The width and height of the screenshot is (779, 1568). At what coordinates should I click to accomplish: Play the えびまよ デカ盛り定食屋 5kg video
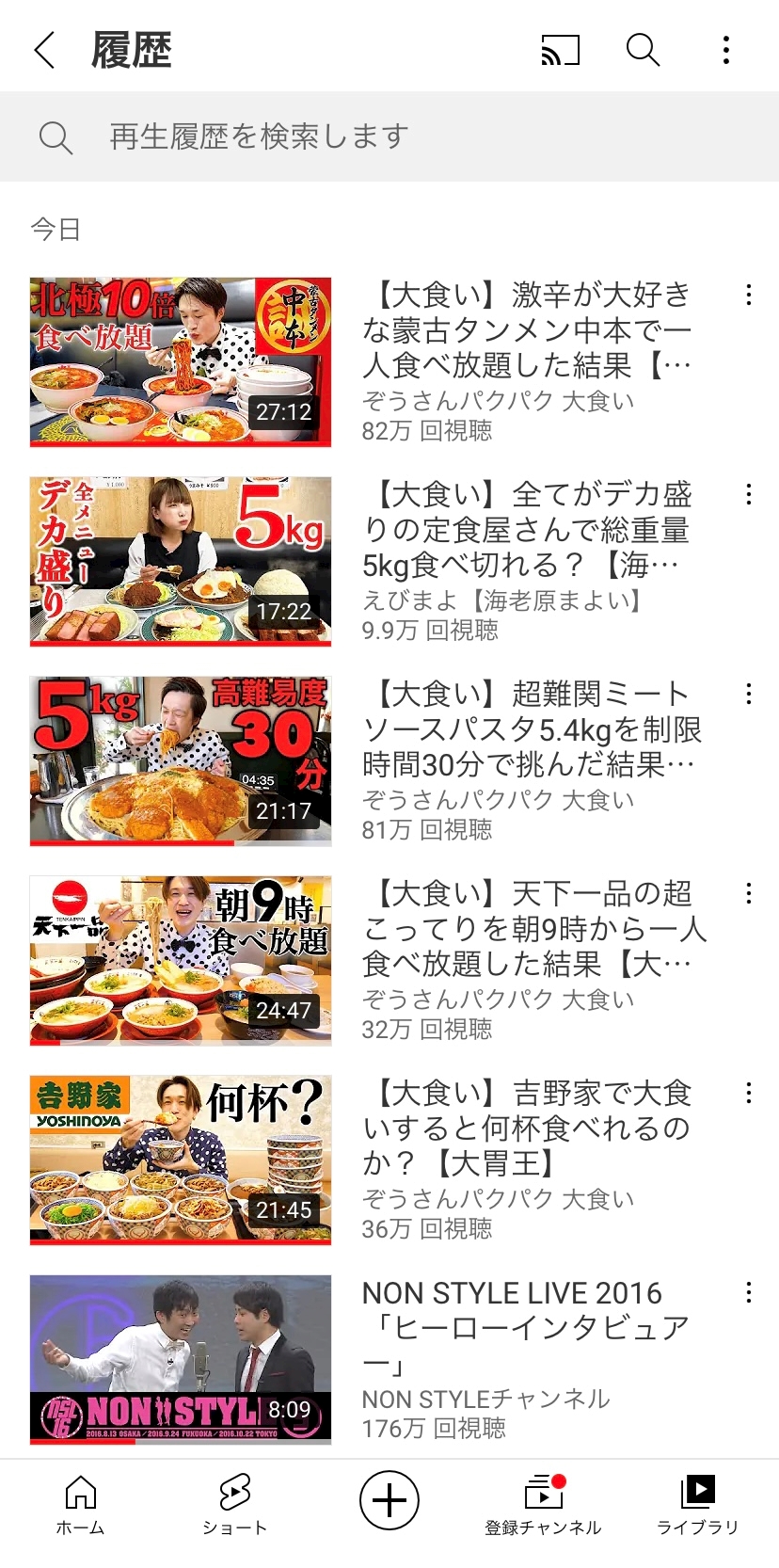click(x=181, y=561)
